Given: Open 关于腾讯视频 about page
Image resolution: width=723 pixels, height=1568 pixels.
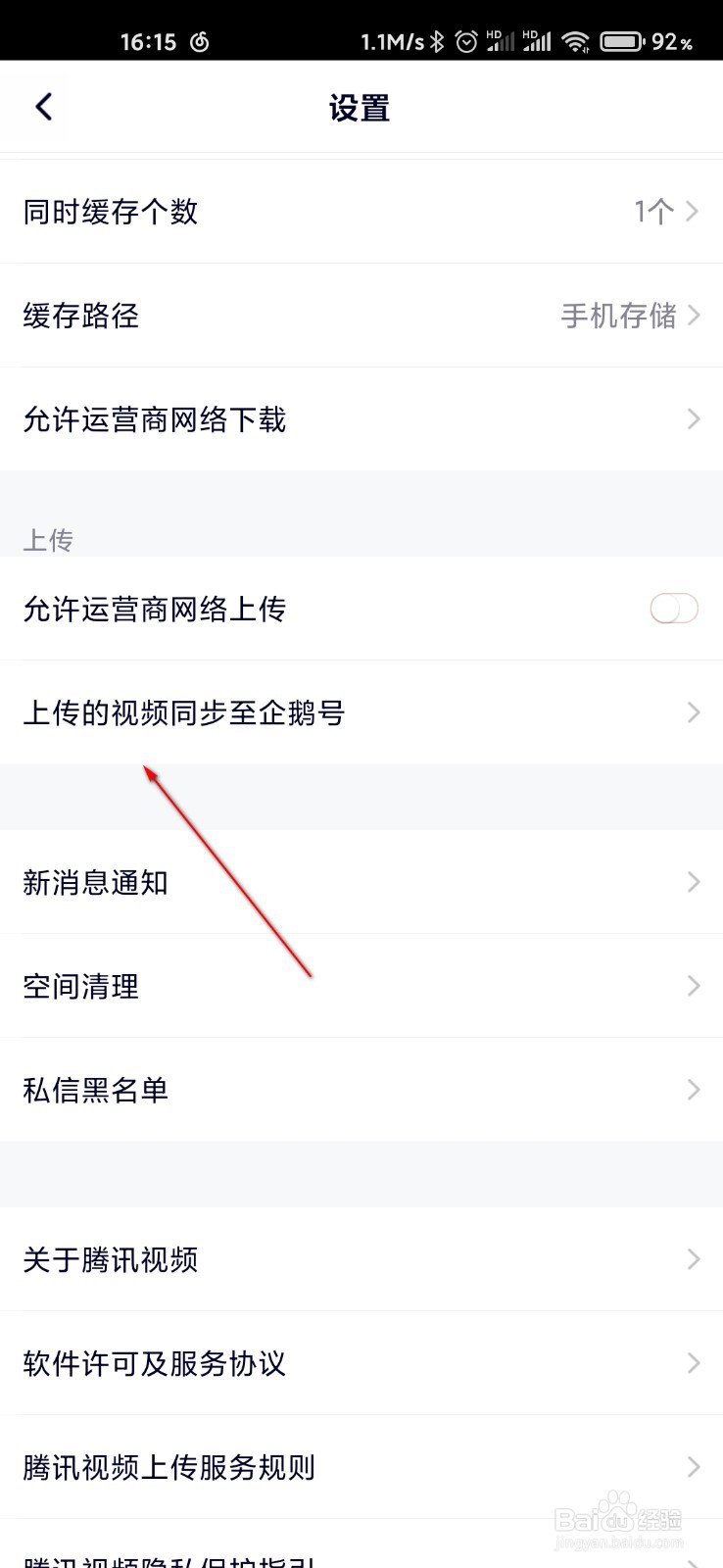Looking at the screenshot, I should (361, 1260).
